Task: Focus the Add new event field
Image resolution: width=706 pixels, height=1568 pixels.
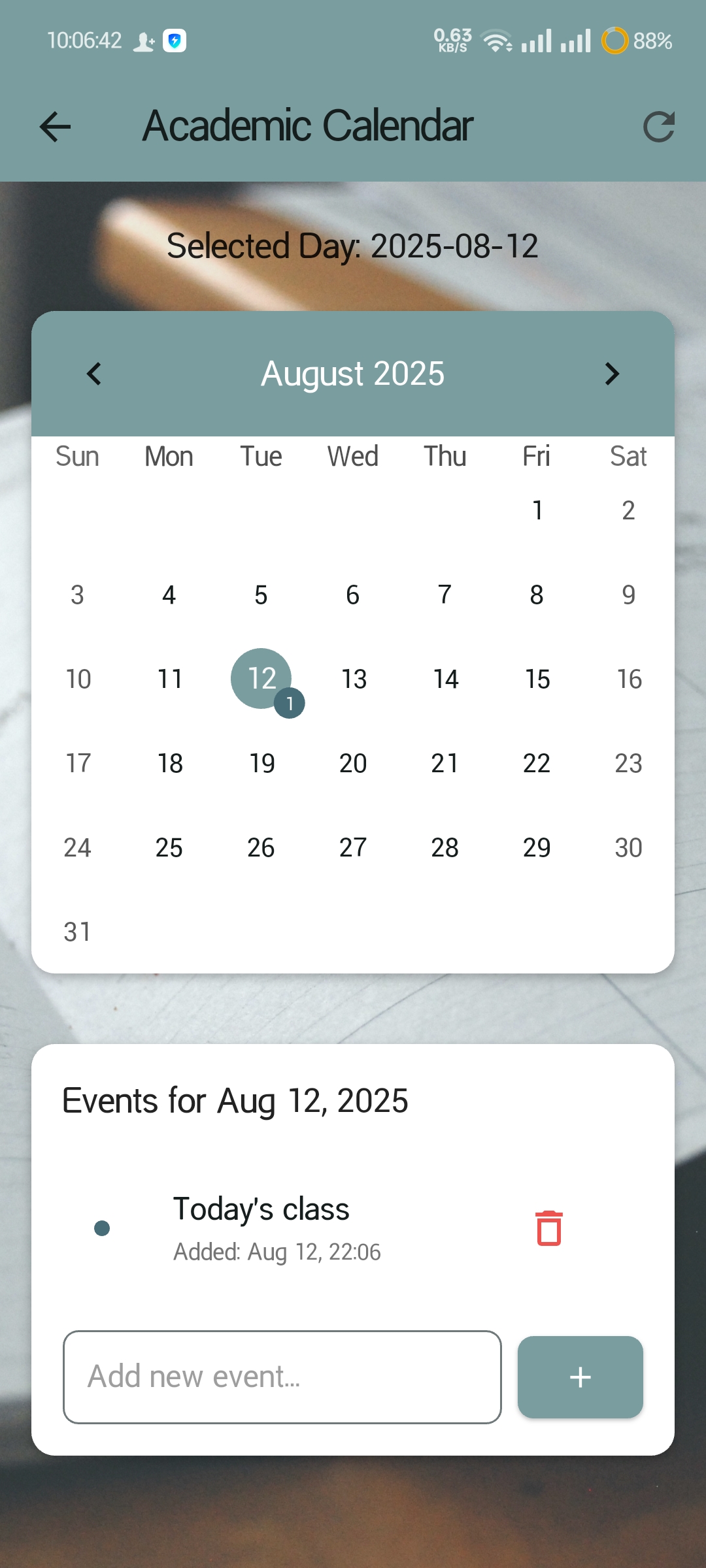Action: pos(282,1377)
